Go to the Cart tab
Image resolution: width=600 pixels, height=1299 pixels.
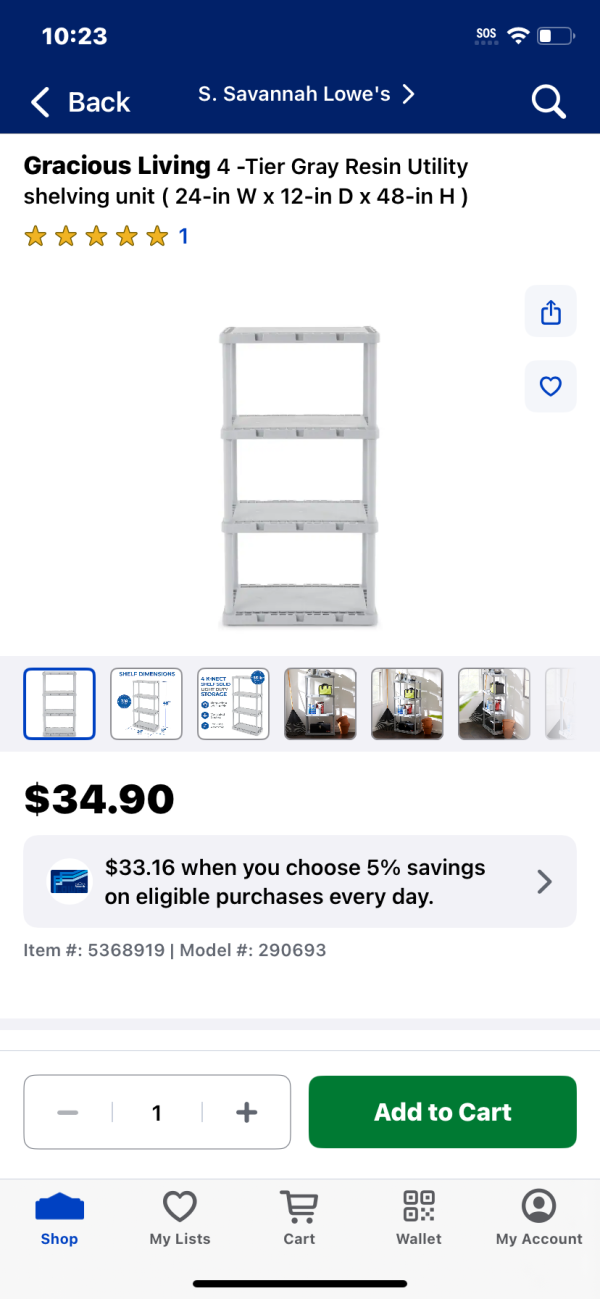(299, 1219)
